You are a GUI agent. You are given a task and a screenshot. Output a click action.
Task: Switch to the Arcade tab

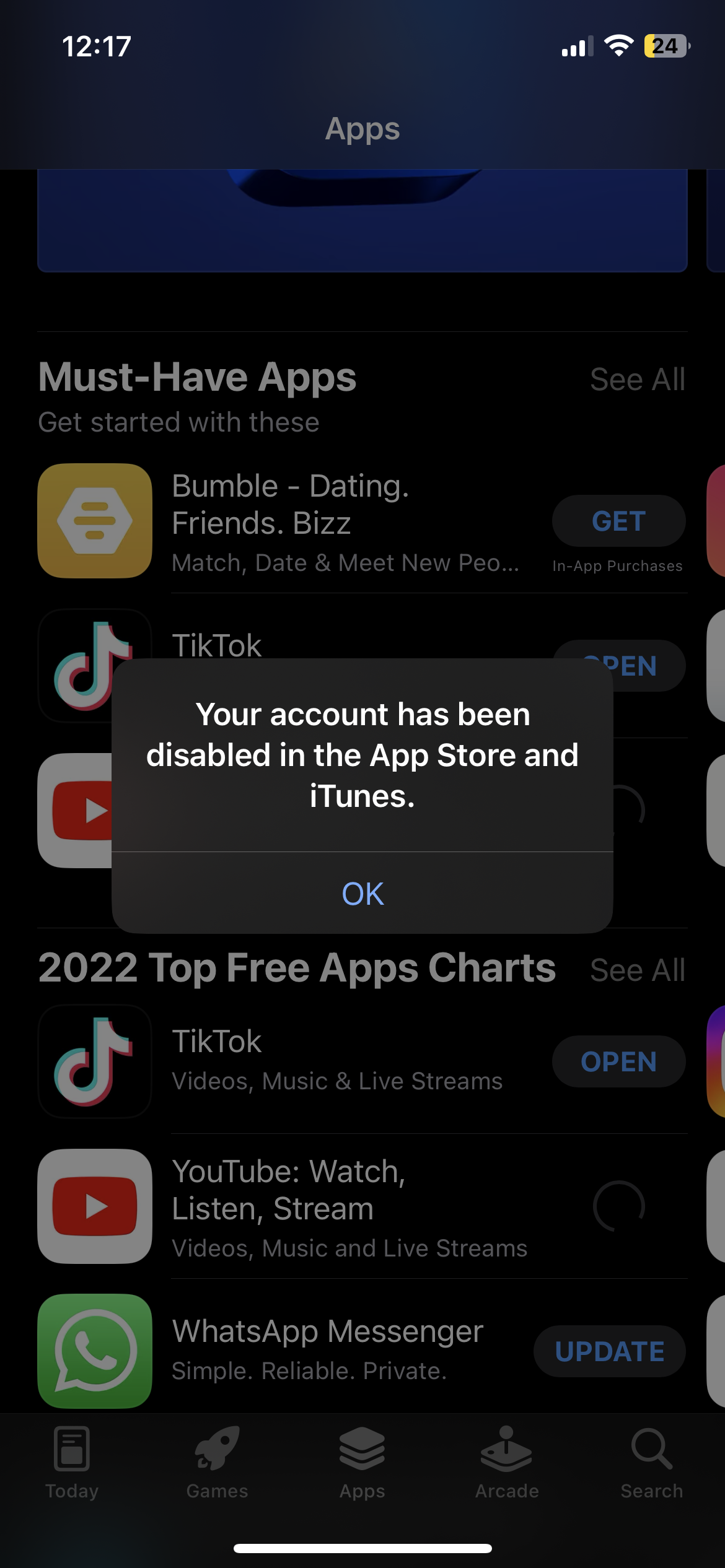pos(507,1463)
